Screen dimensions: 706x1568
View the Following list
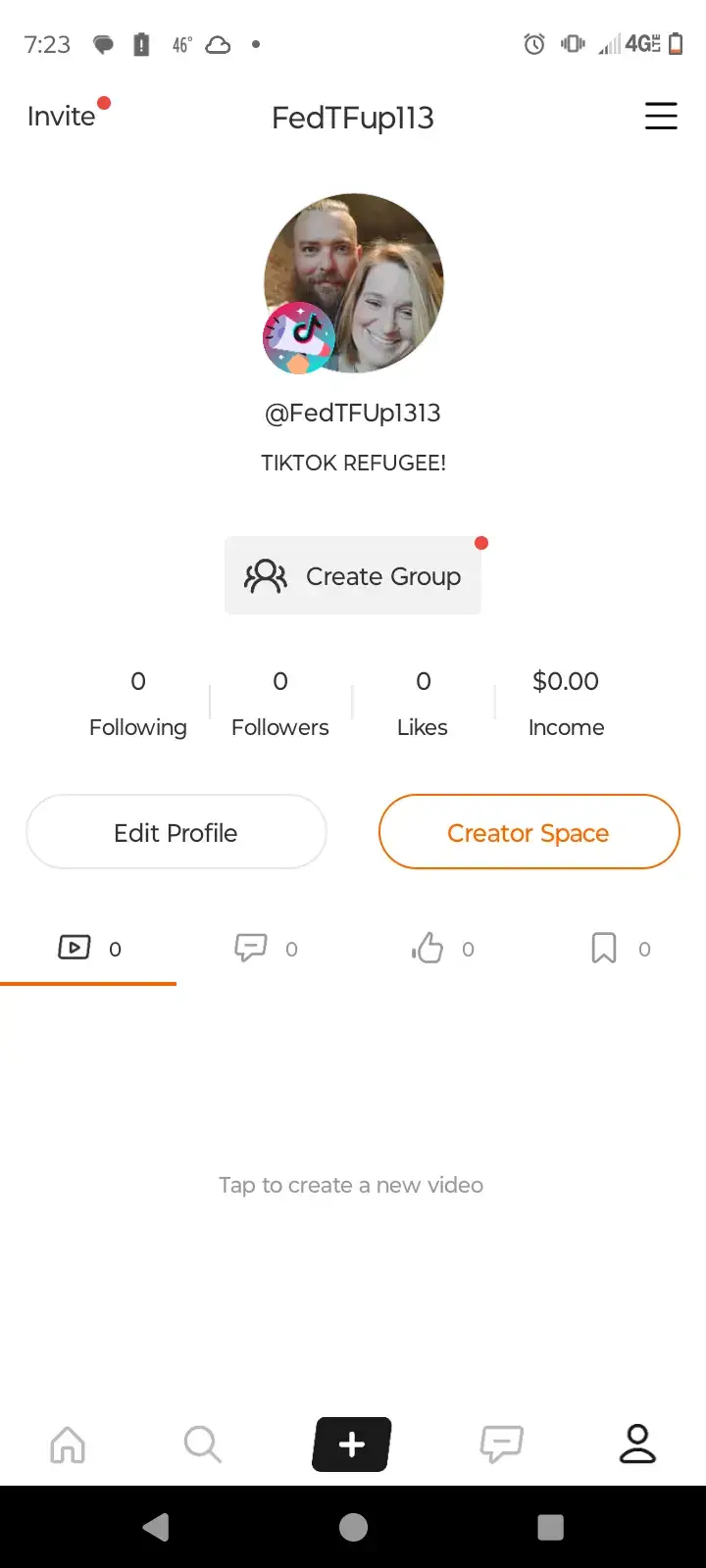click(x=138, y=704)
